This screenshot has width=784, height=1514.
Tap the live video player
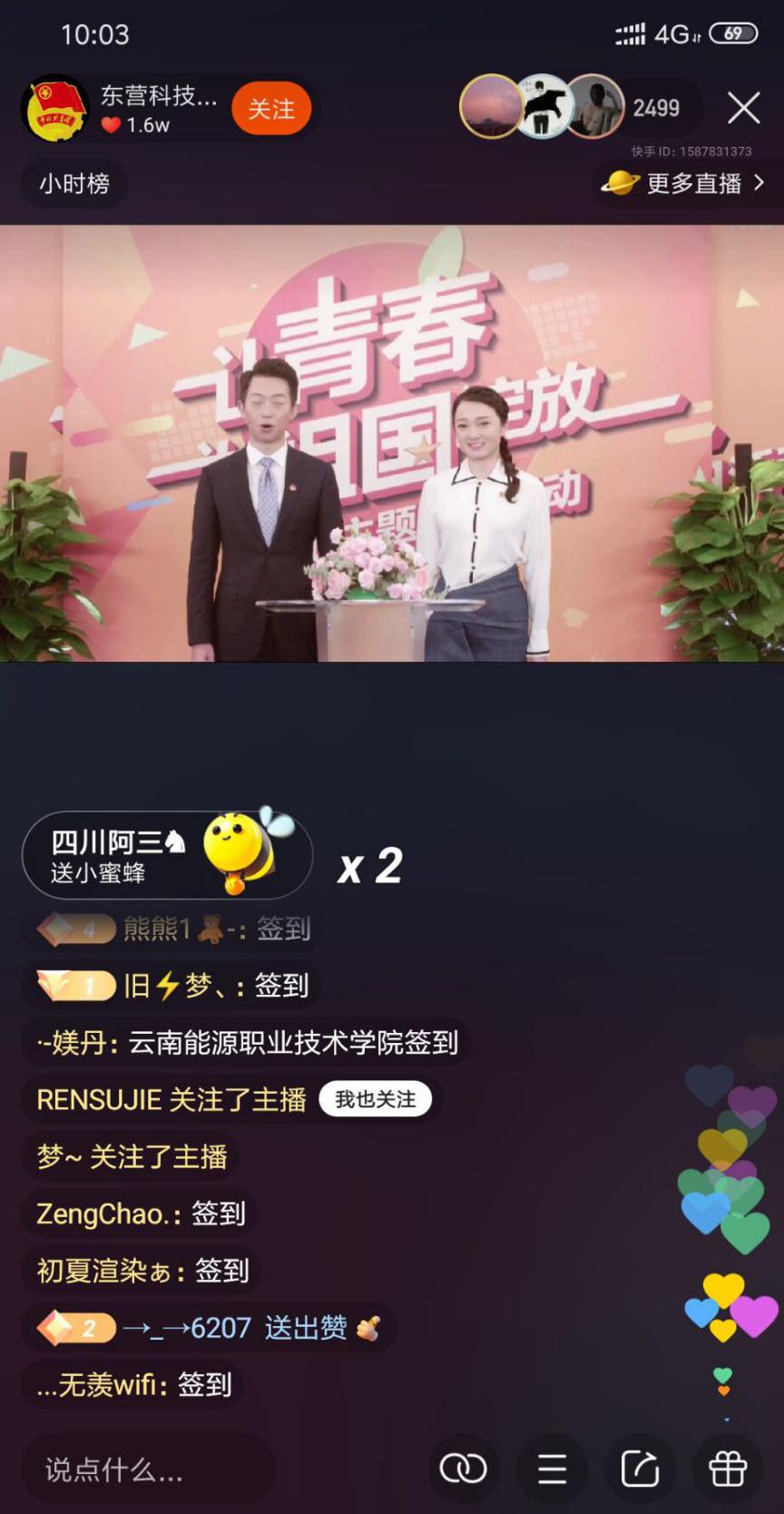[392, 443]
